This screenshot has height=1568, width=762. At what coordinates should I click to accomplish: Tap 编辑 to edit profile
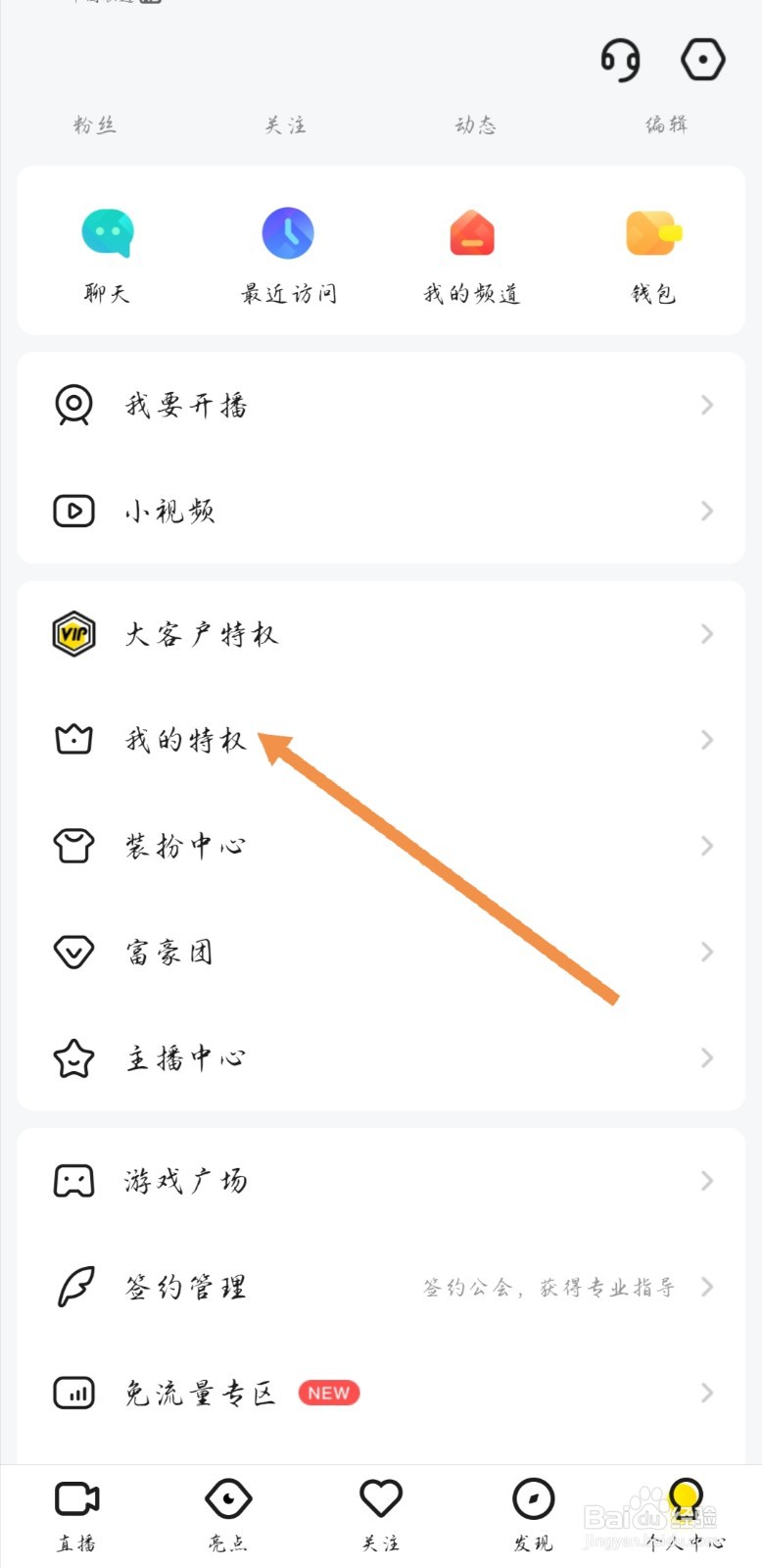point(666,124)
